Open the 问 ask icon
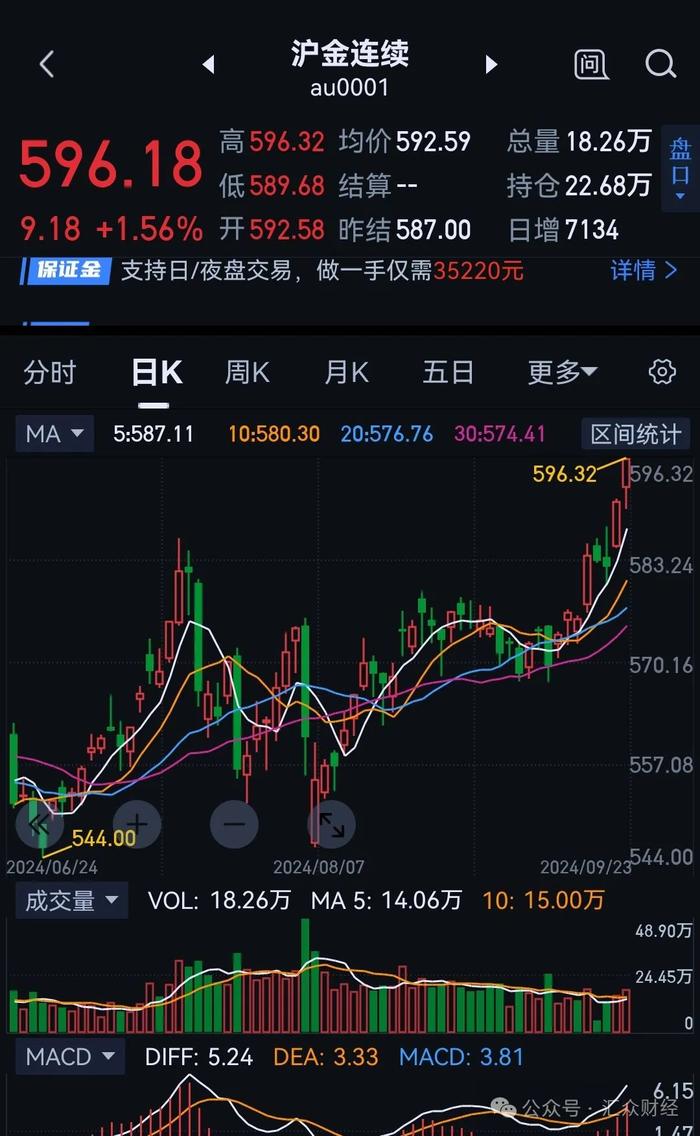This screenshot has width=700, height=1136. (591, 64)
